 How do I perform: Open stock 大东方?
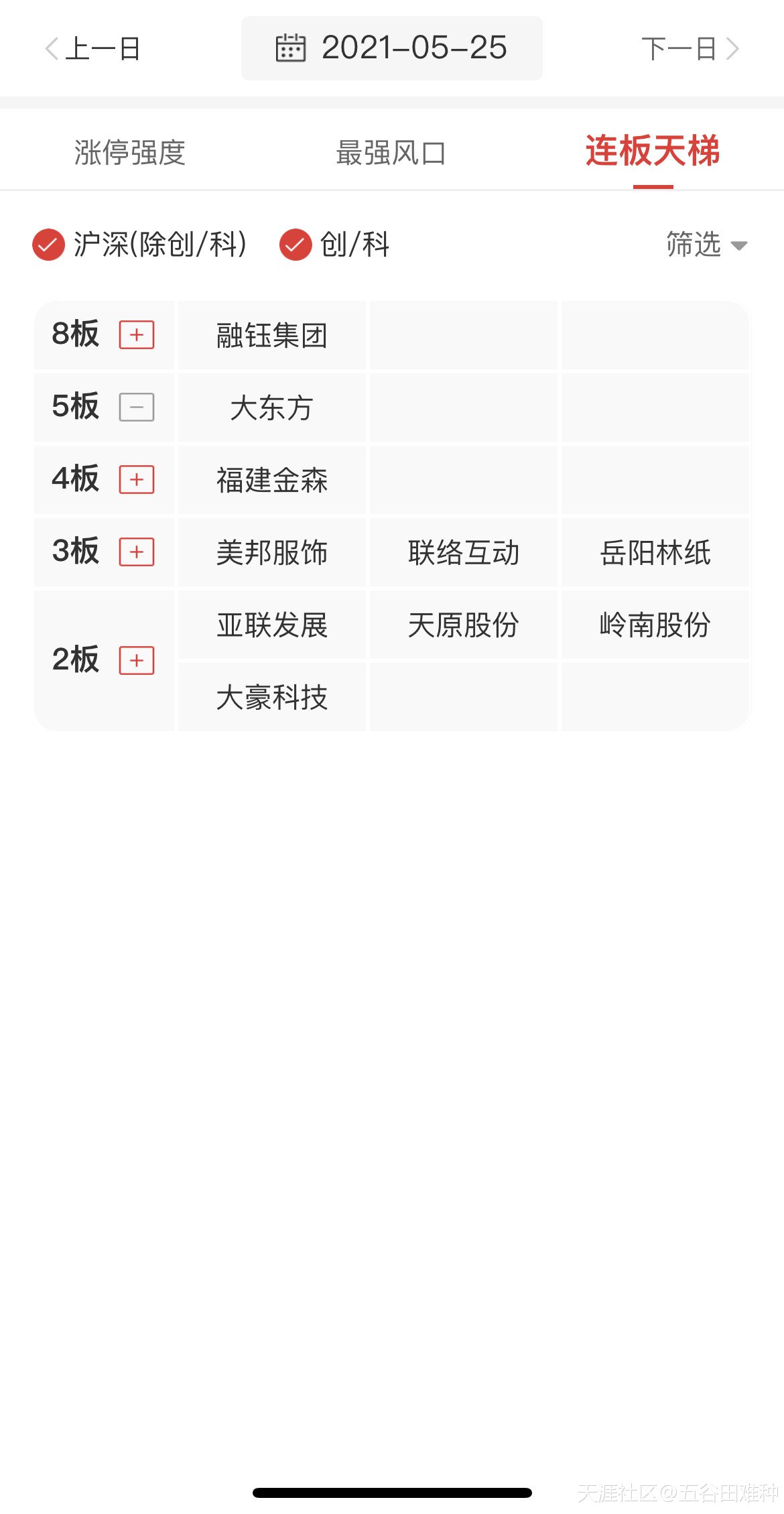[272, 407]
